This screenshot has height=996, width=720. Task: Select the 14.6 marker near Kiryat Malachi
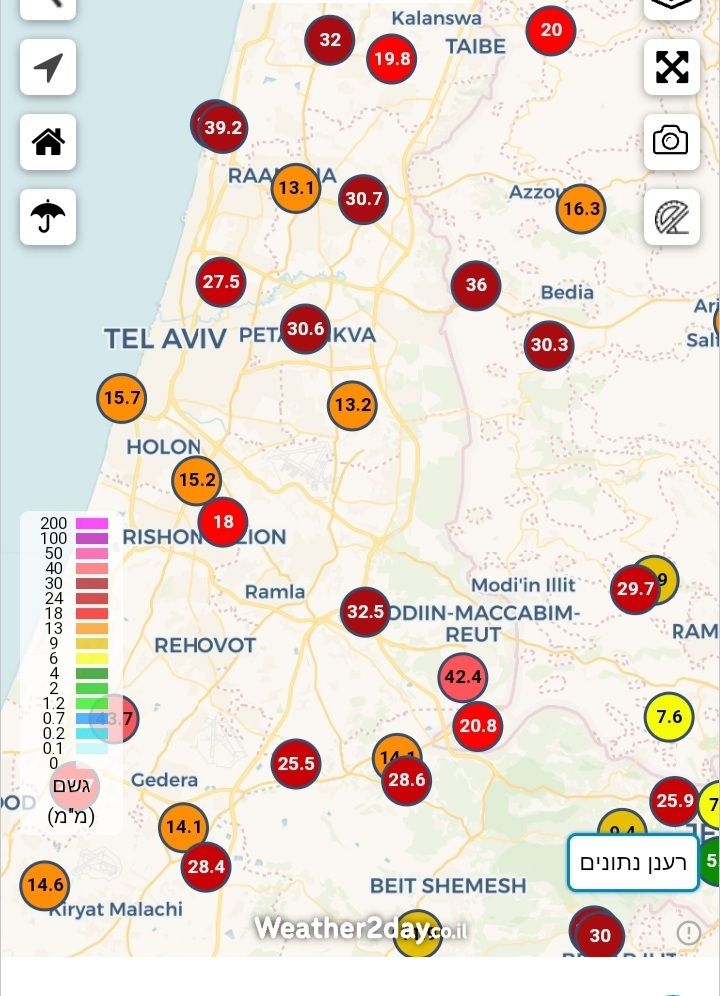pos(45,885)
